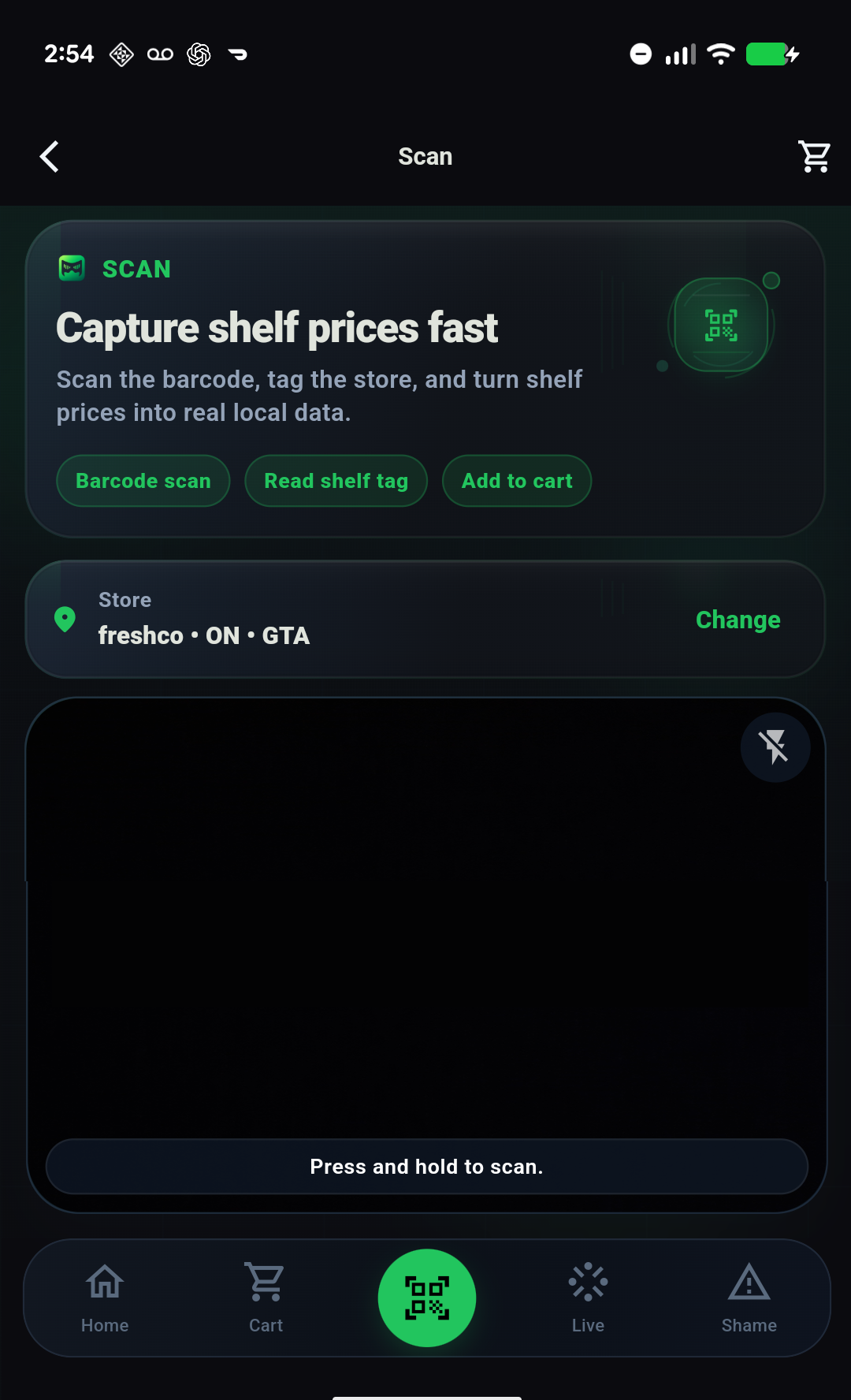The width and height of the screenshot is (851, 1400).
Task: Open the Live section
Action: (x=588, y=1297)
